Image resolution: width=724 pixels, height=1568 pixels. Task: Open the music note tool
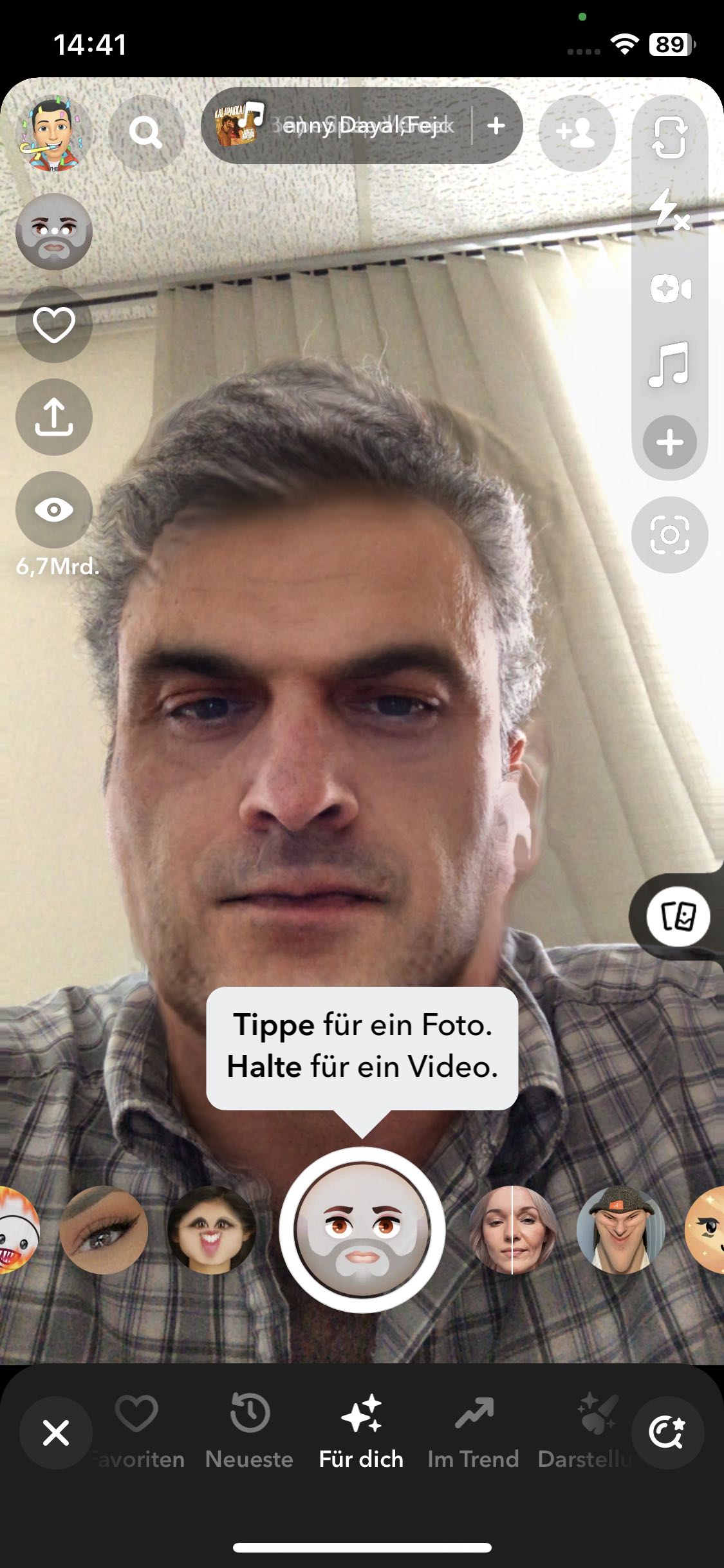[669, 364]
